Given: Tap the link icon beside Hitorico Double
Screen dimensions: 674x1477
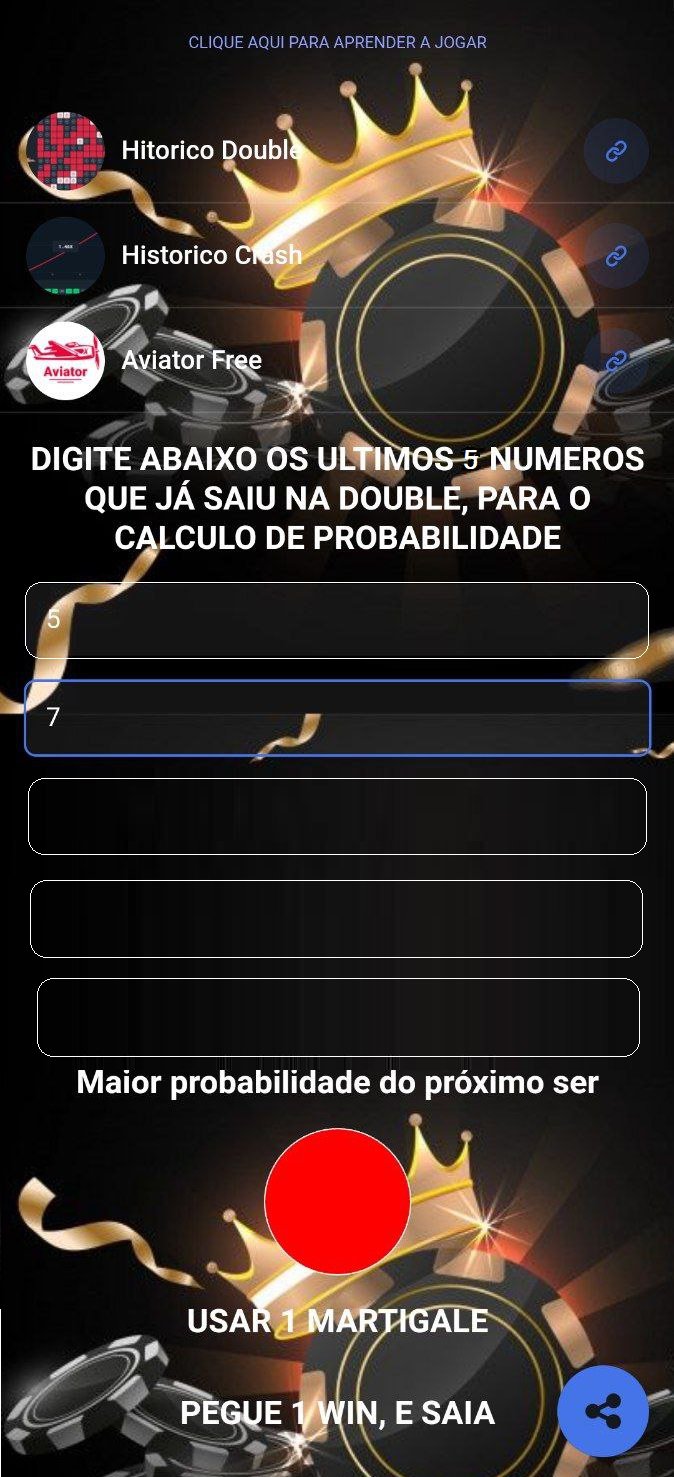Looking at the screenshot, I should [616, 151].
